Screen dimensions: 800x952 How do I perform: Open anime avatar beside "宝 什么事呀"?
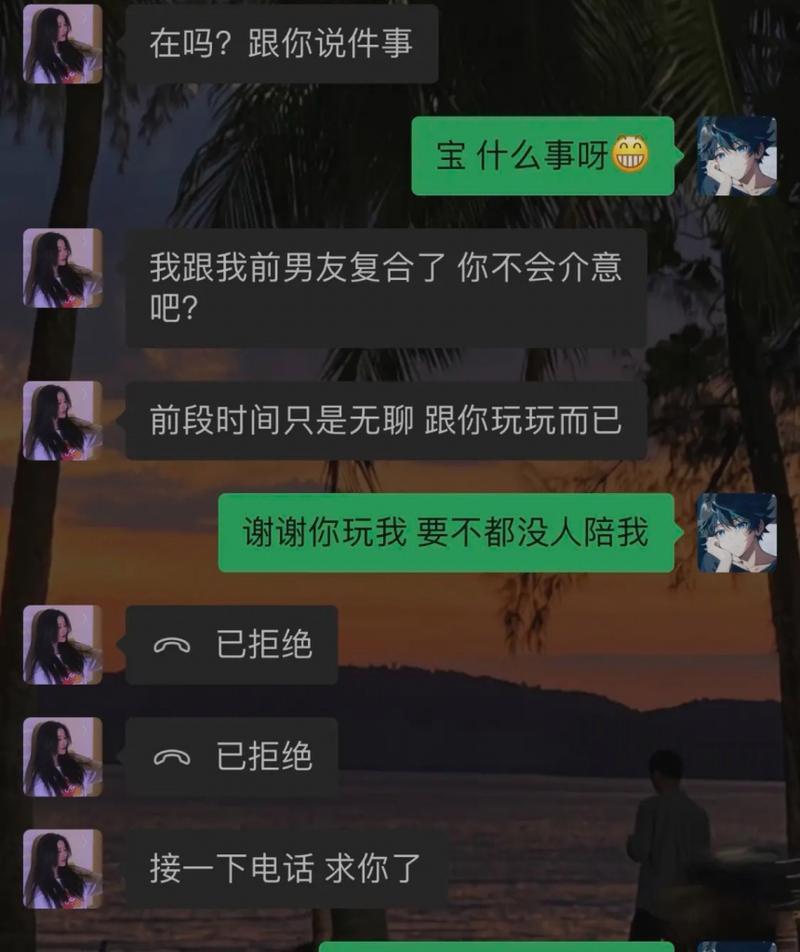coord(736,156)
